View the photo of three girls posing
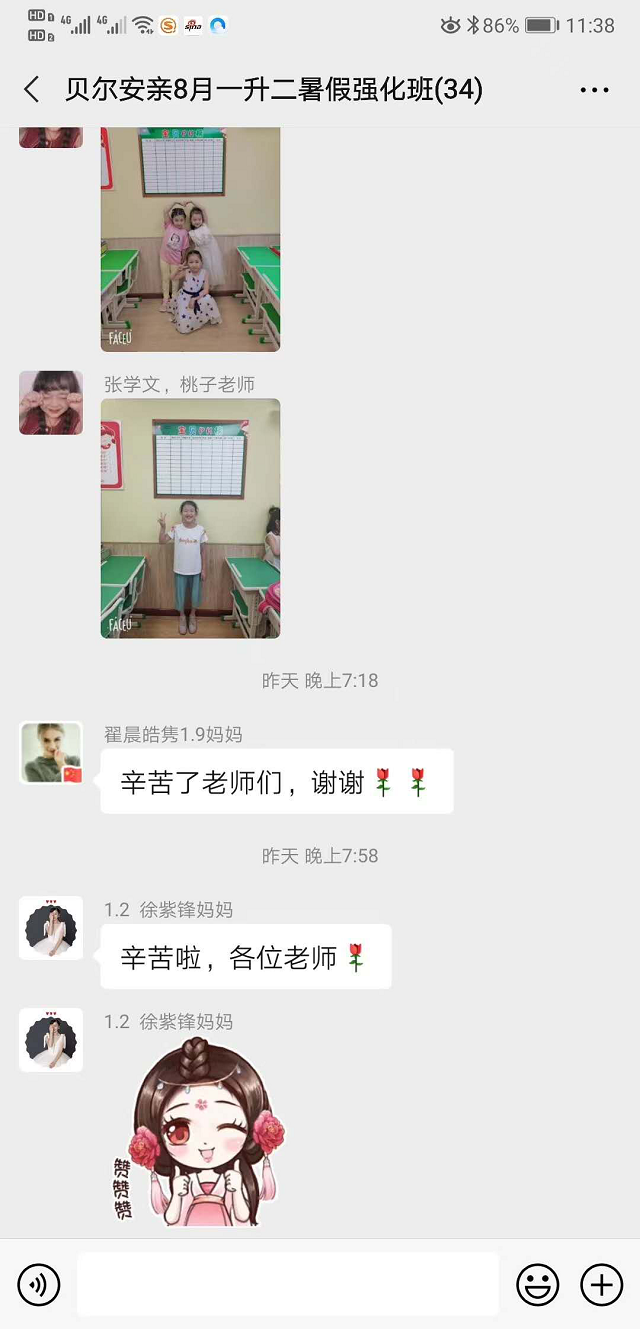This screenshot has height=1329, width=640. pyautogui.click(x=190, y=240)
